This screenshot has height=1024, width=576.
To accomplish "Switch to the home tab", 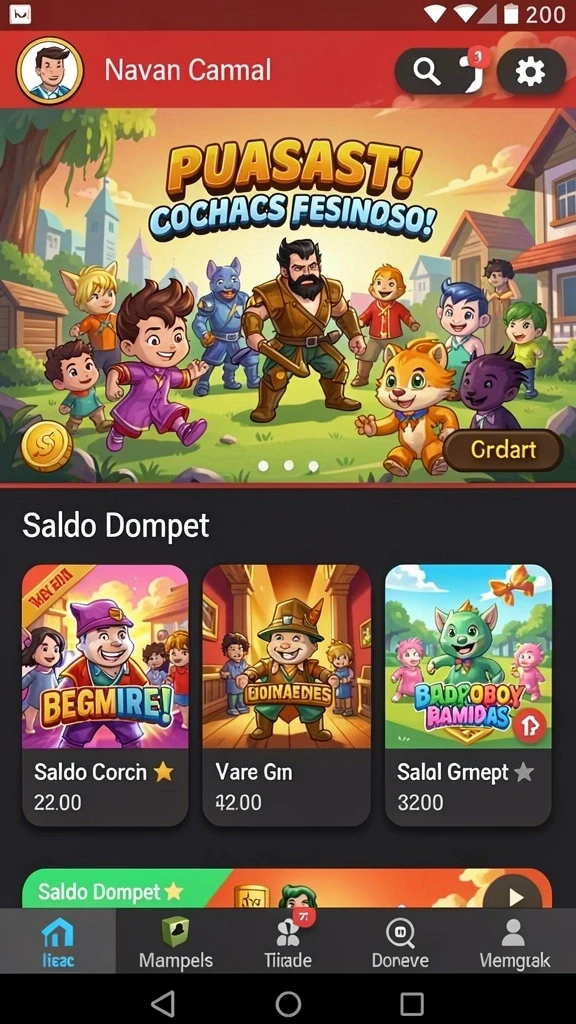I will (x=57, y=942).
